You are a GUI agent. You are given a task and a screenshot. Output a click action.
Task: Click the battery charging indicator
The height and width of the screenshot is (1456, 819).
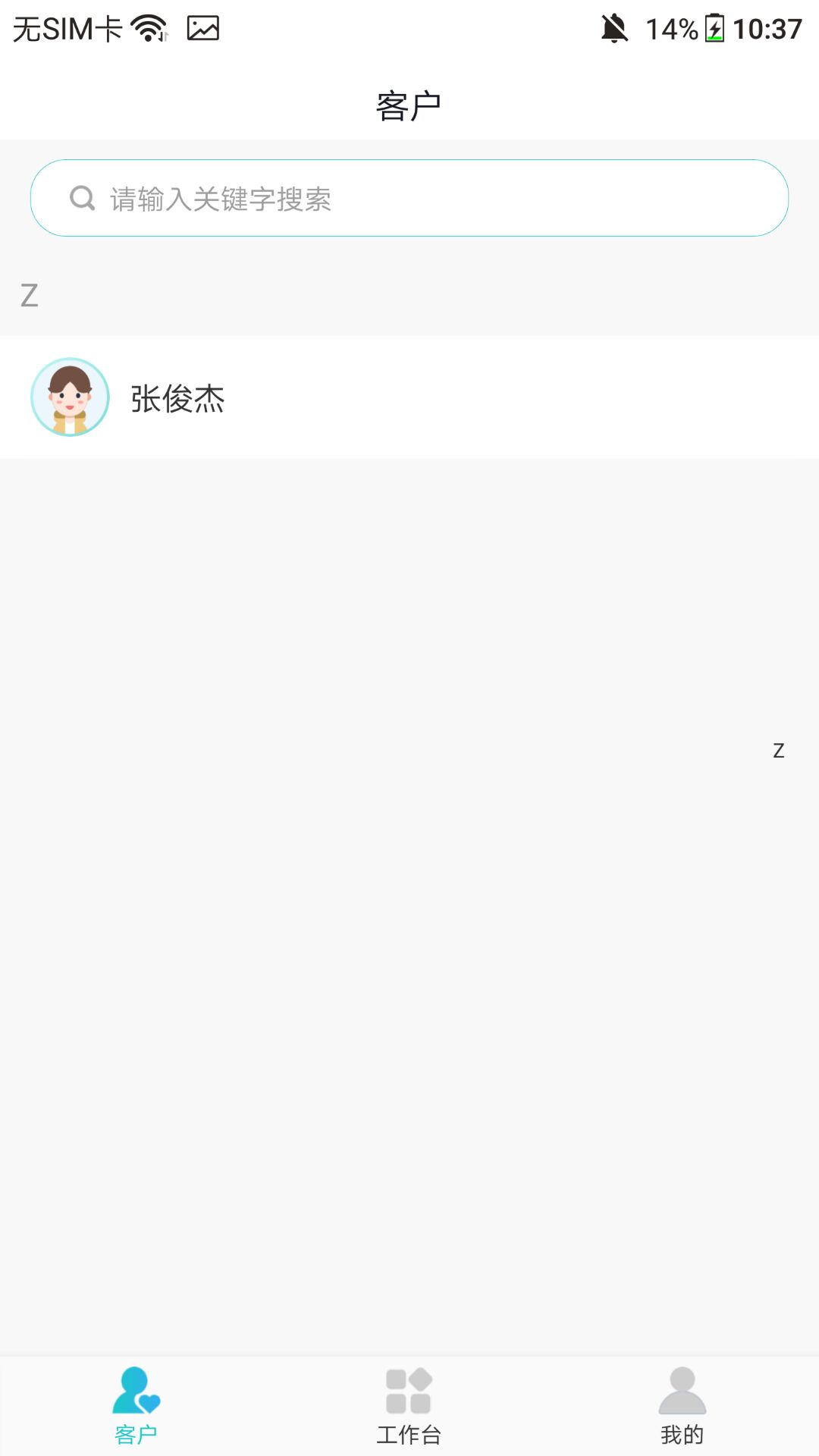click(716, 29)
